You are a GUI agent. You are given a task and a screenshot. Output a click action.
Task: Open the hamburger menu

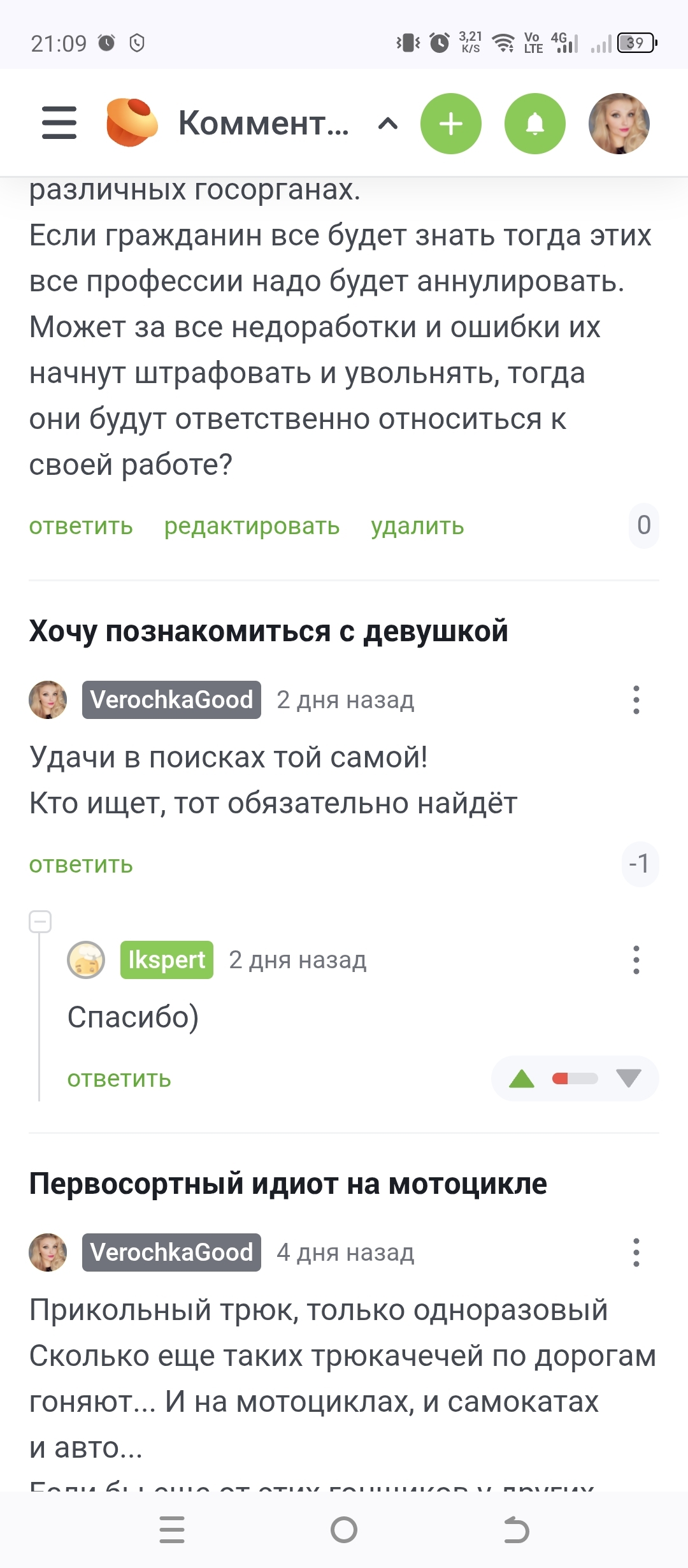[x=59, y=123]
